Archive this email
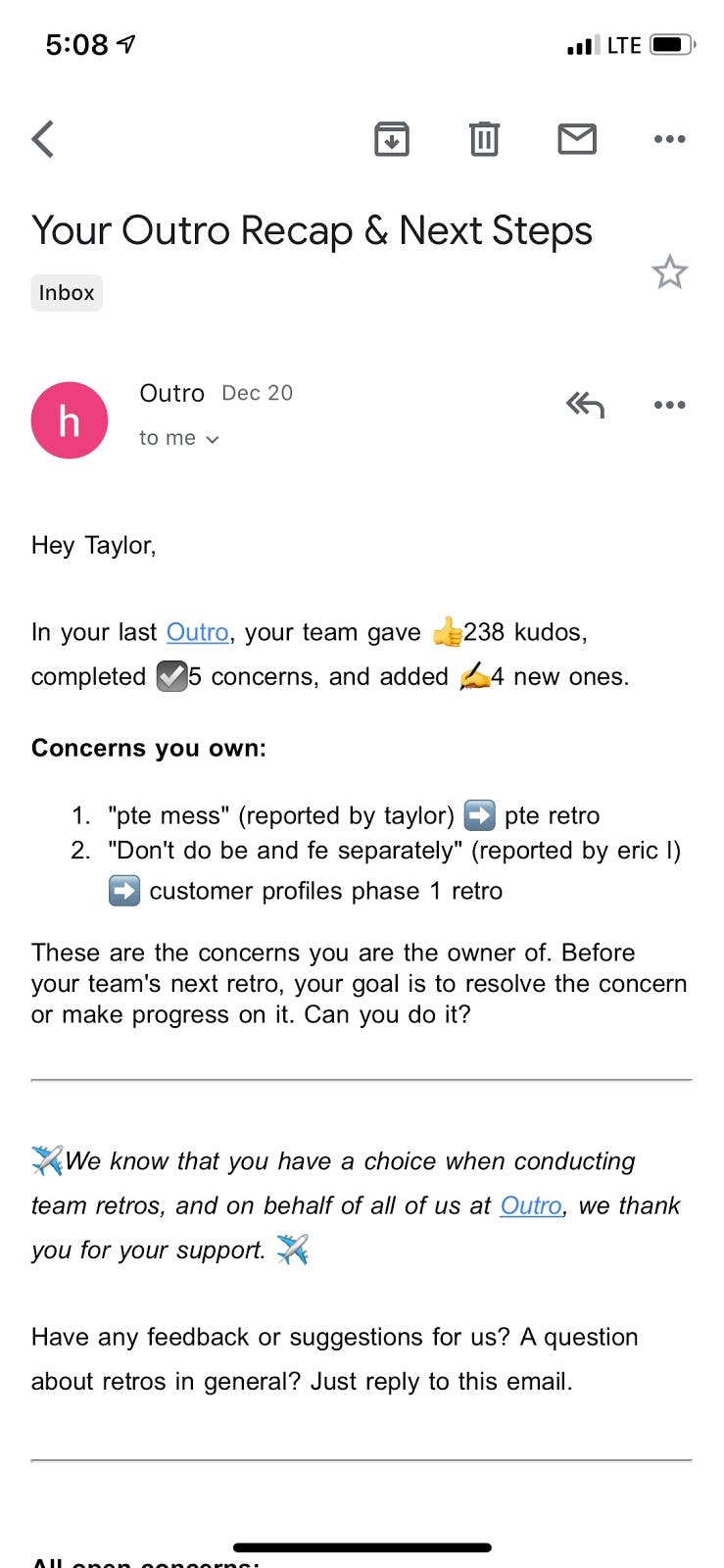Viewport: 724px width, 1568px height. pyautogui.click(x=391, y=139)
